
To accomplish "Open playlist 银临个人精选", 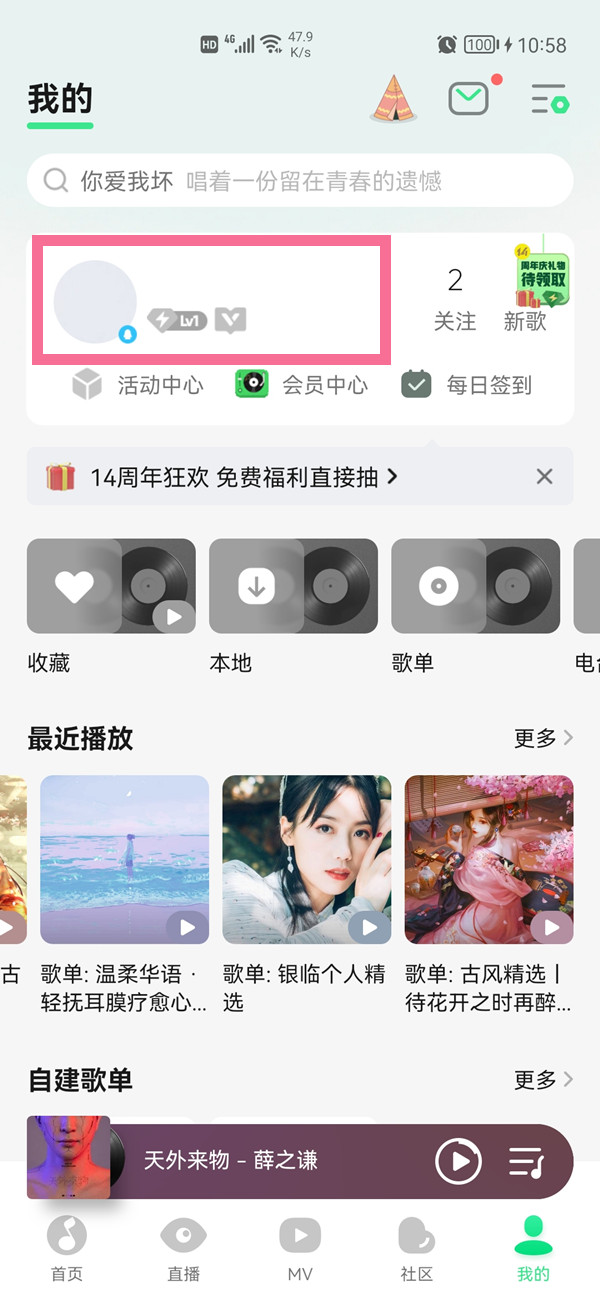I will [x=306, y=895].
